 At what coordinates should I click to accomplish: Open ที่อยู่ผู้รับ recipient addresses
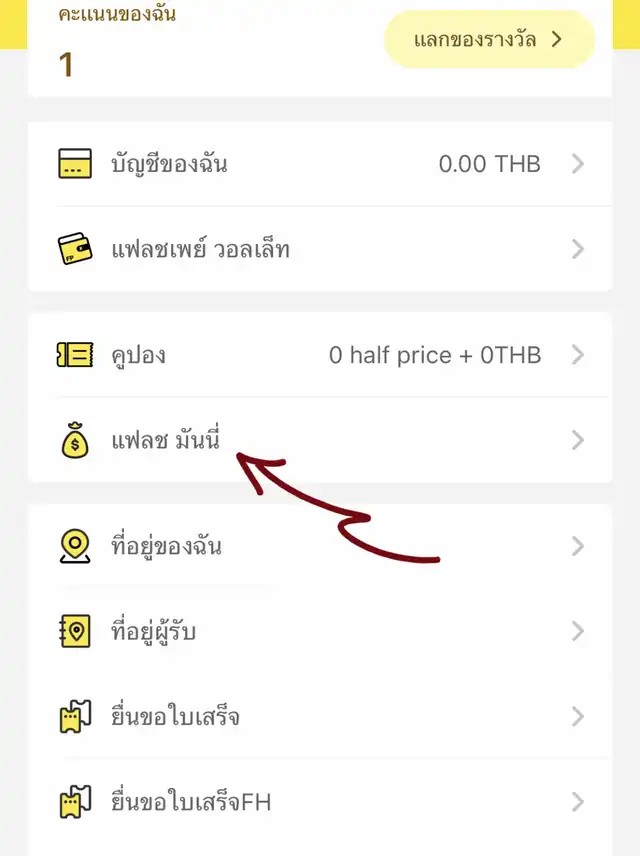click(320, 631)
